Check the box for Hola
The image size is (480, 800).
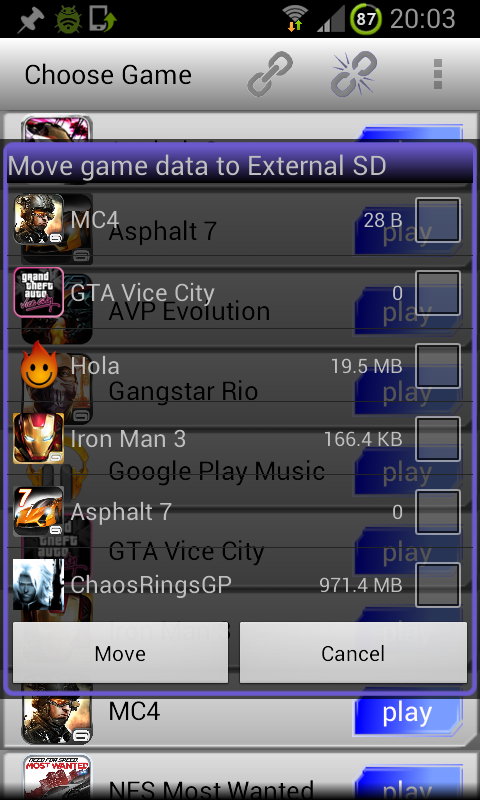pos(438,366)
